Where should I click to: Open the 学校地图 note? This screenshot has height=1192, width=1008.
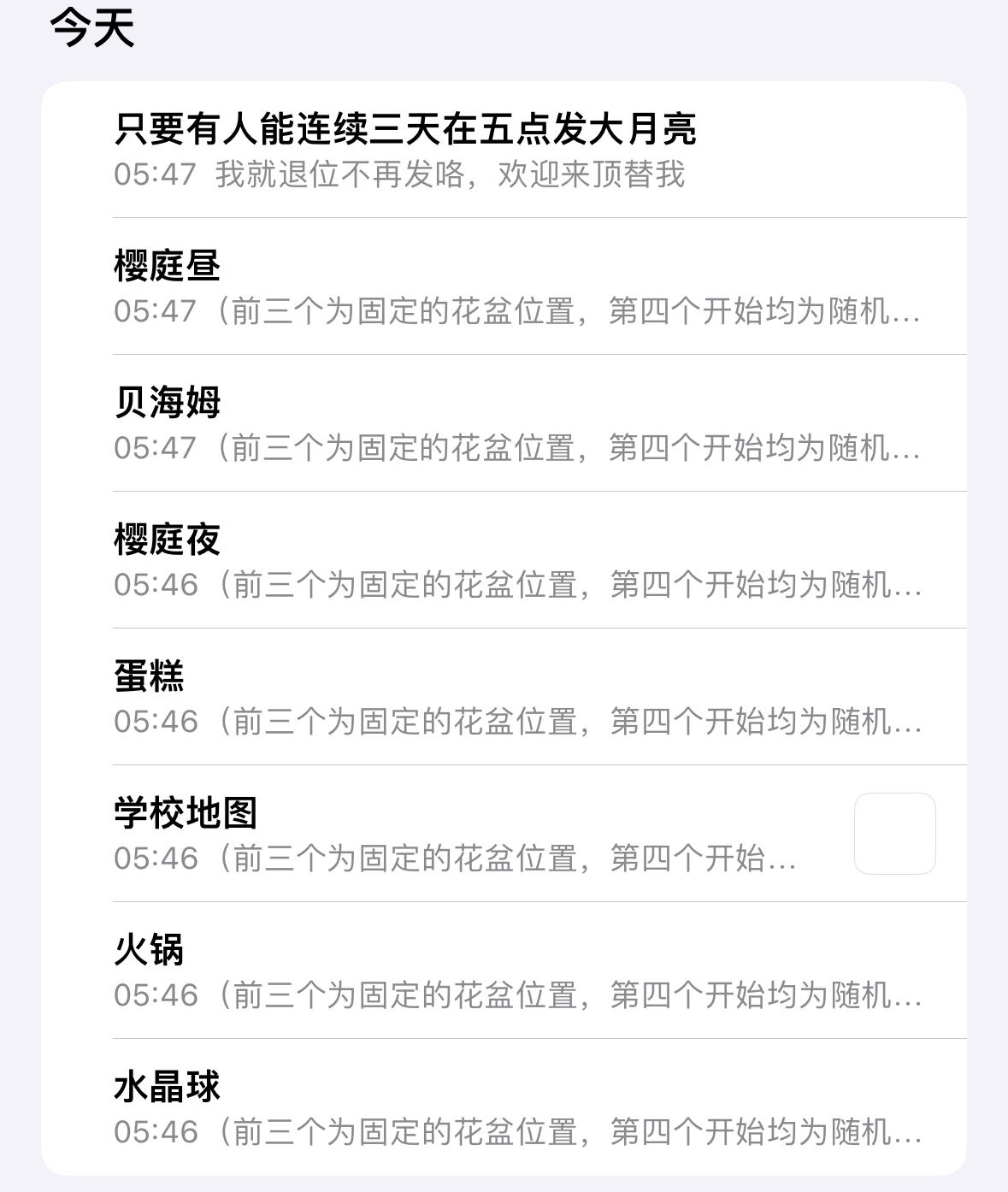[x=479, y=835]
